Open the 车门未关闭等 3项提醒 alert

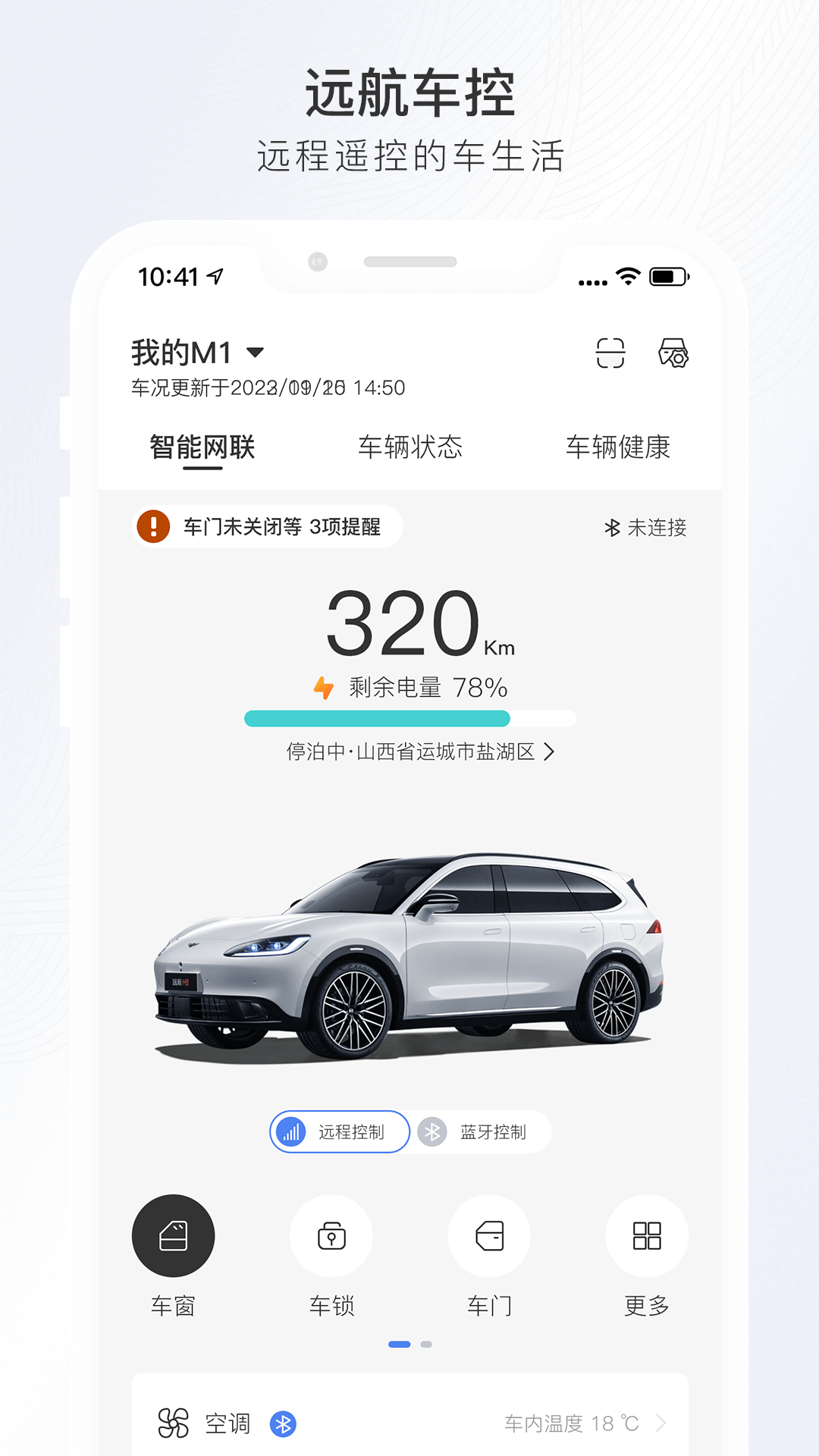coord(267,527)
